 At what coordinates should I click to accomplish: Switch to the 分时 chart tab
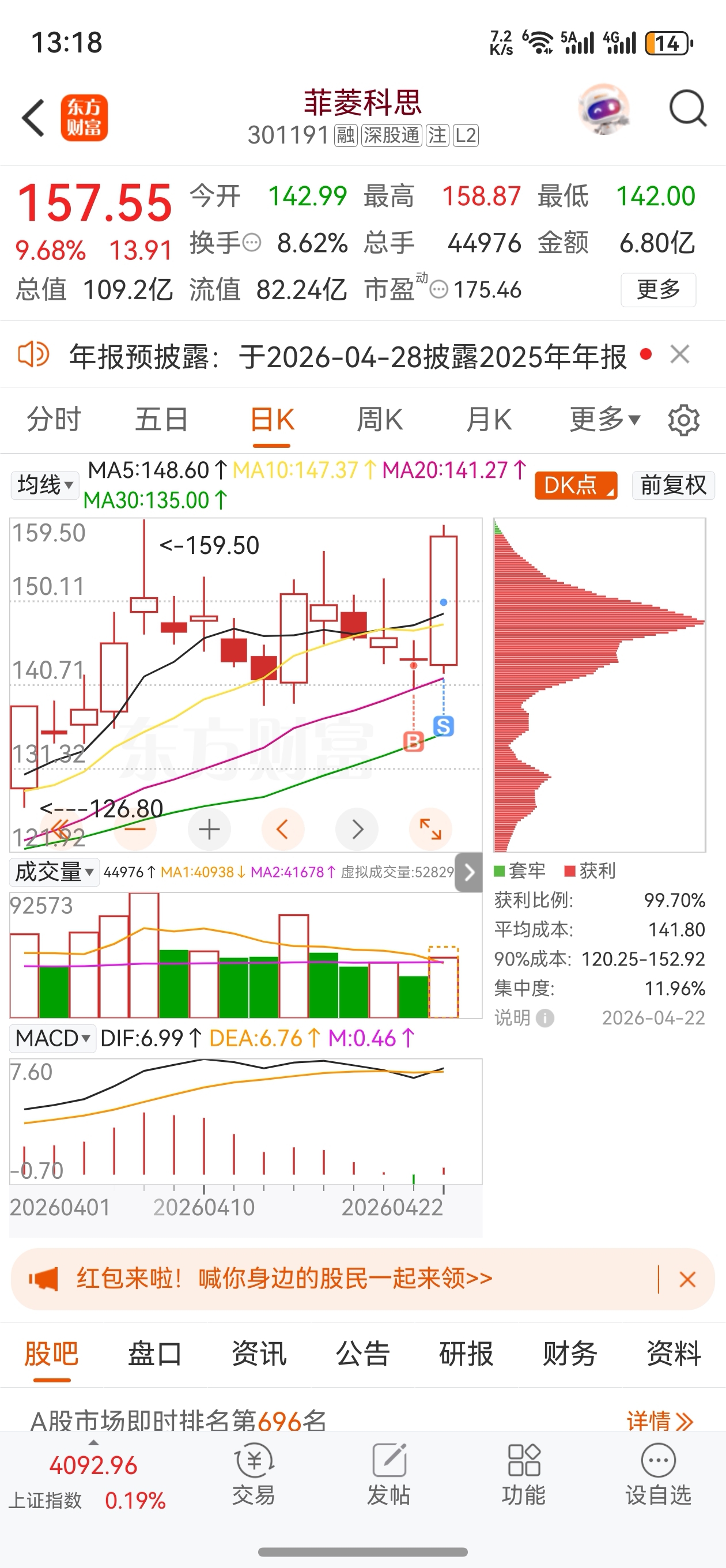(x=54, y=420)
